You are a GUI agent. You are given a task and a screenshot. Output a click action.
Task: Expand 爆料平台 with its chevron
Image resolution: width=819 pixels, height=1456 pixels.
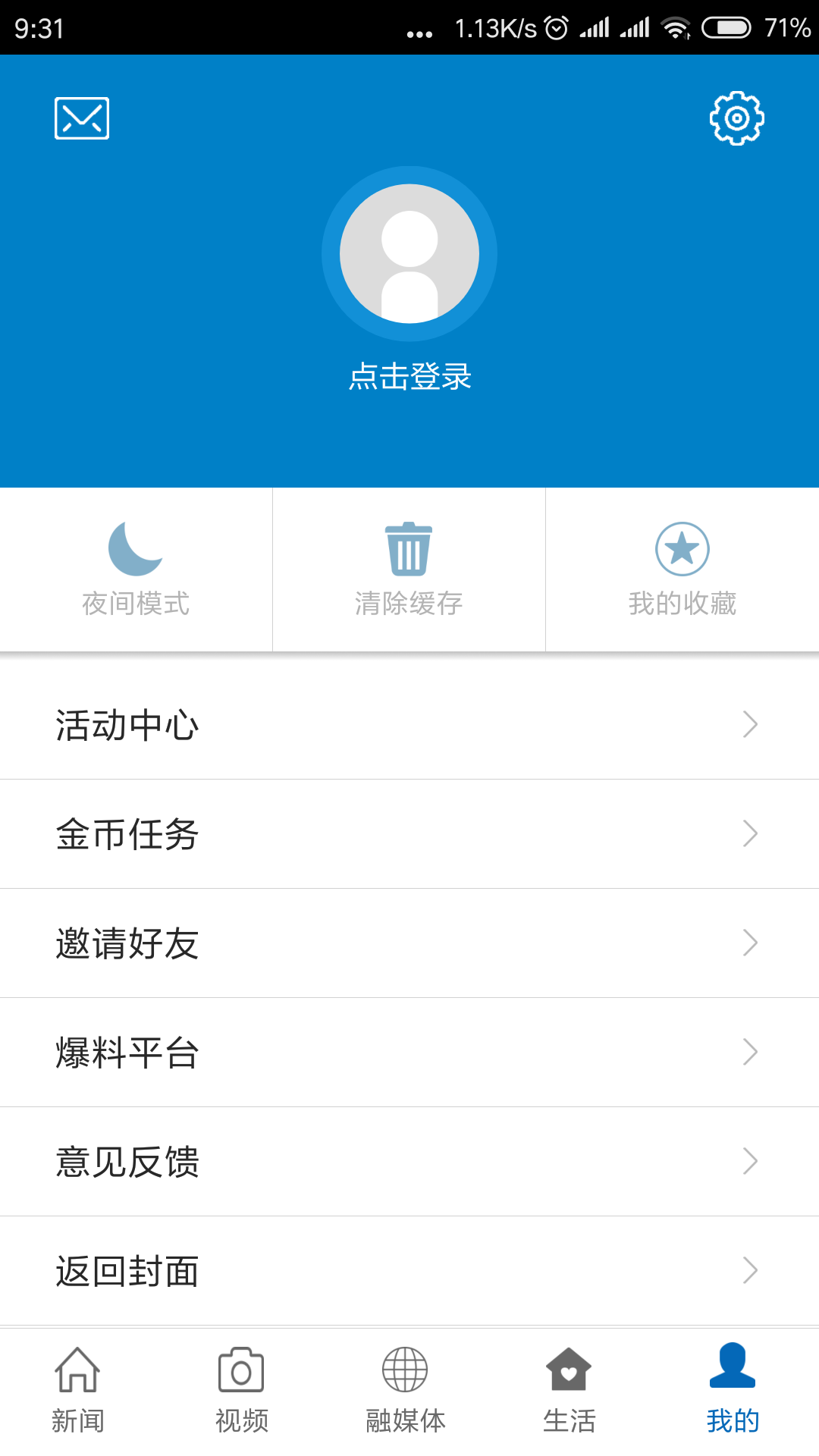750,1053
